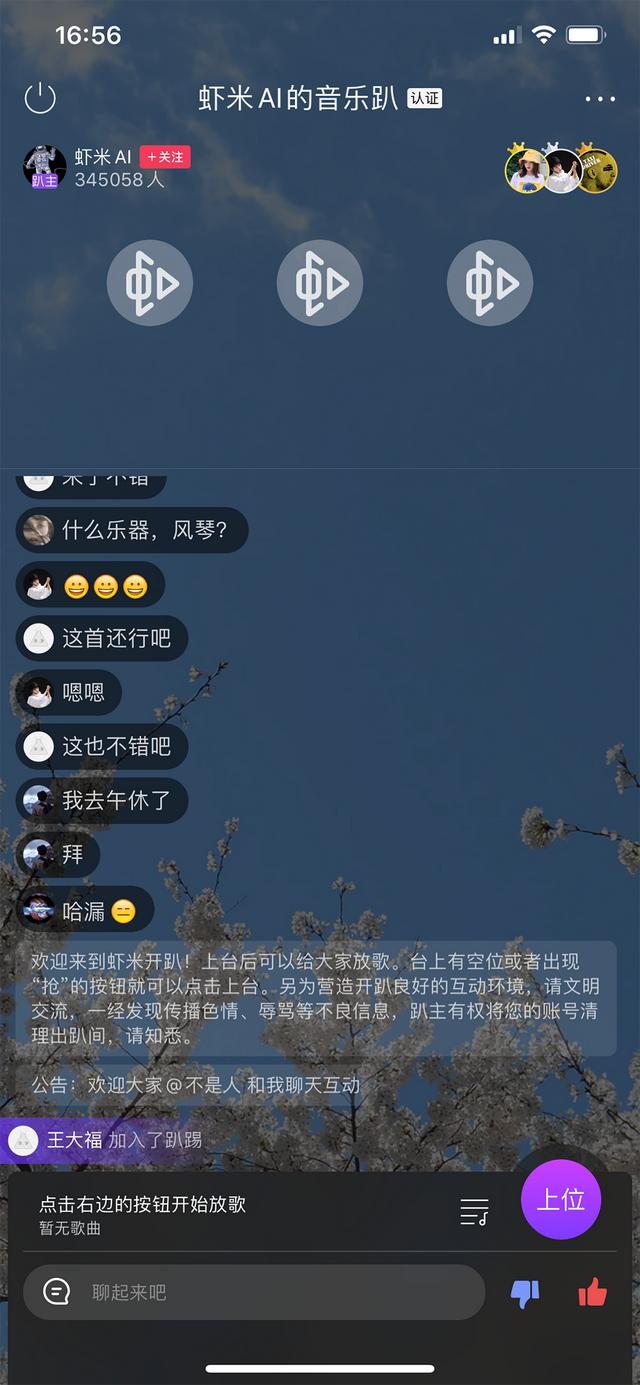Image resolution: width=640 pixels, height=1385 pixels.
Task: Follow 虾米AI with the 关注 button
Action: click(165, 157)
